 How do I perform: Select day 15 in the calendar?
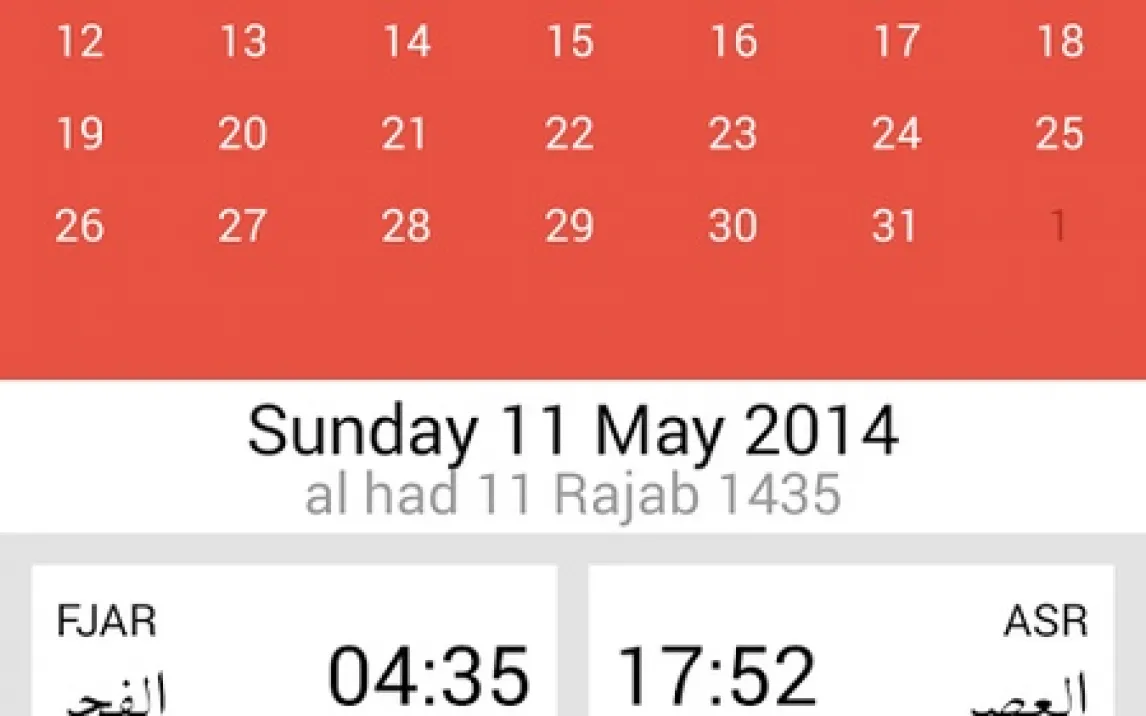570,42
